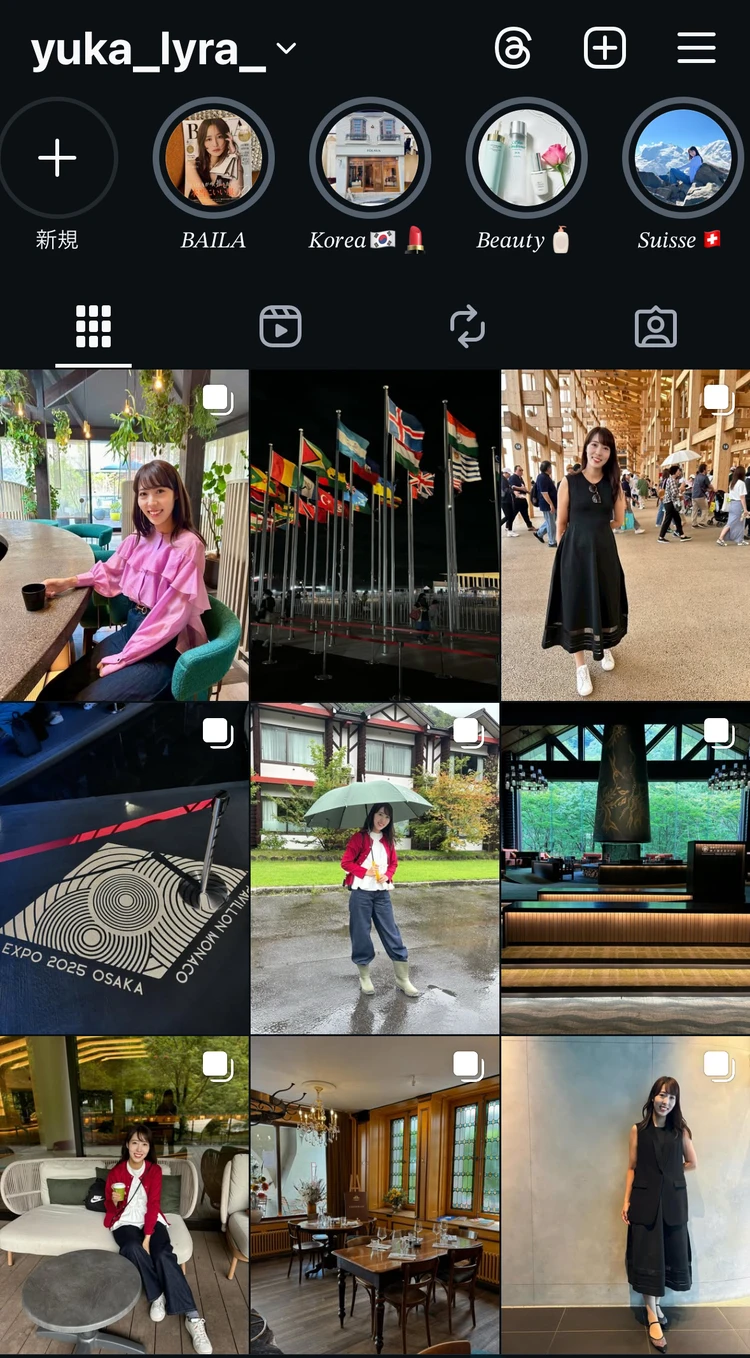Viewport: 750px width, 1358px height.
Task: Select the reposts icon
Action: [x=467, y=324]
